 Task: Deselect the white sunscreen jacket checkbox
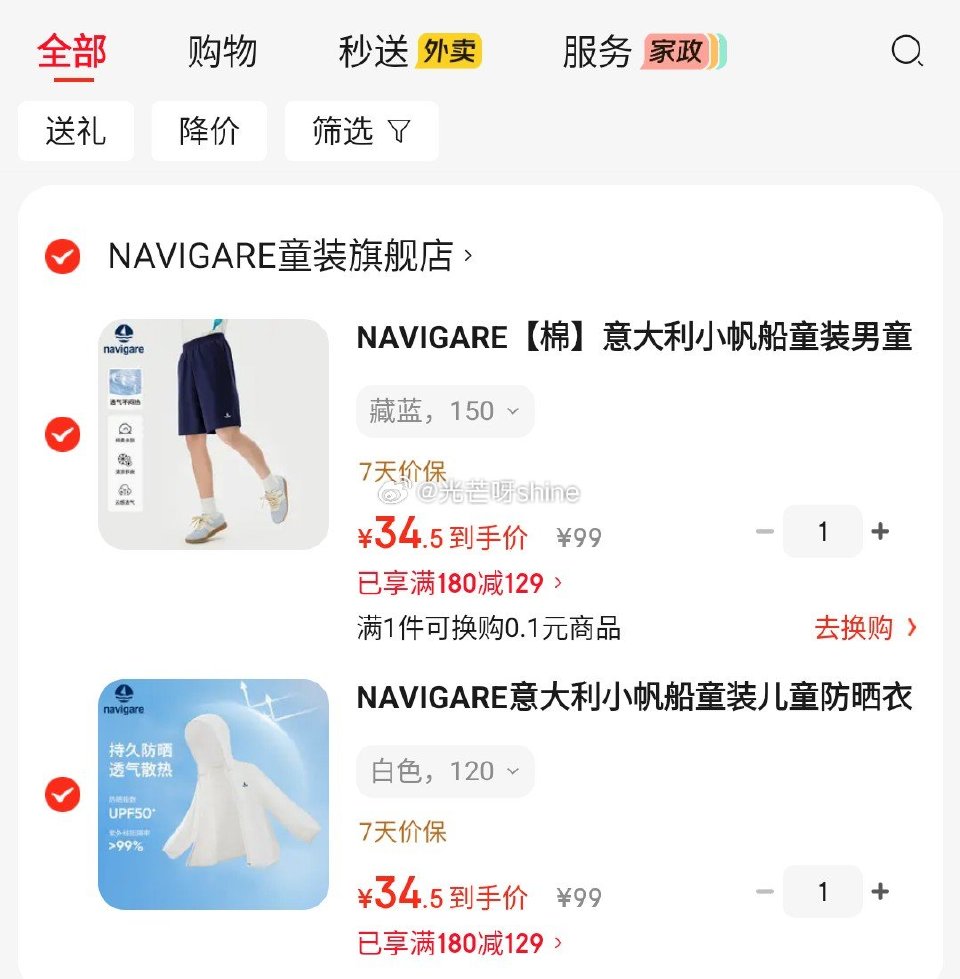point(61,796)
